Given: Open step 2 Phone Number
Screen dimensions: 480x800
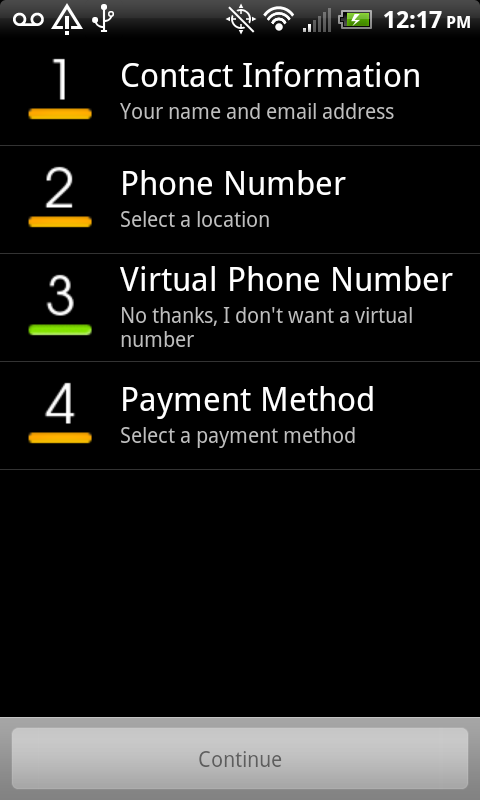Looking at the screenshot, I should (240, 199).
